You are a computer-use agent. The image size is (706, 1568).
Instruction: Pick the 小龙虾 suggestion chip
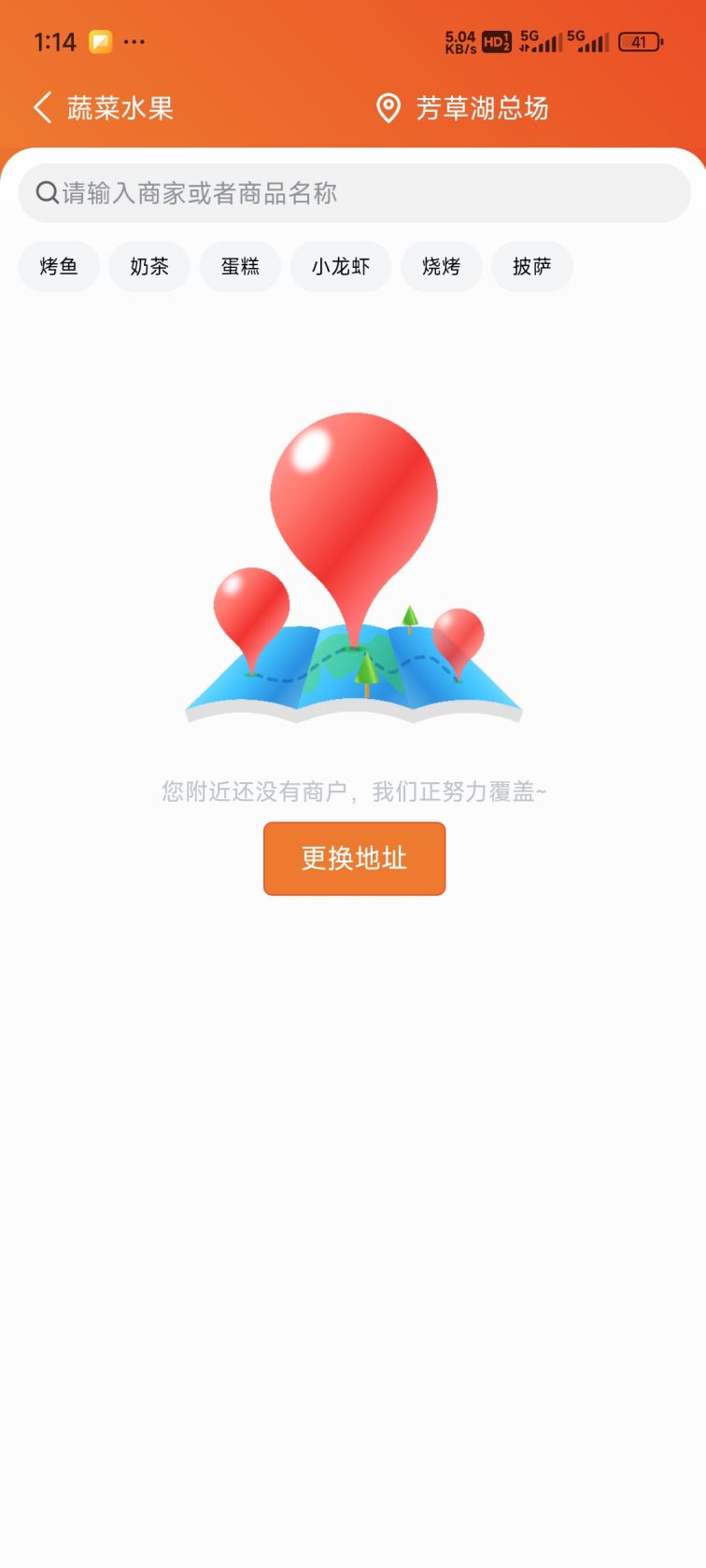pyautogui.click(x=341, y=267)
